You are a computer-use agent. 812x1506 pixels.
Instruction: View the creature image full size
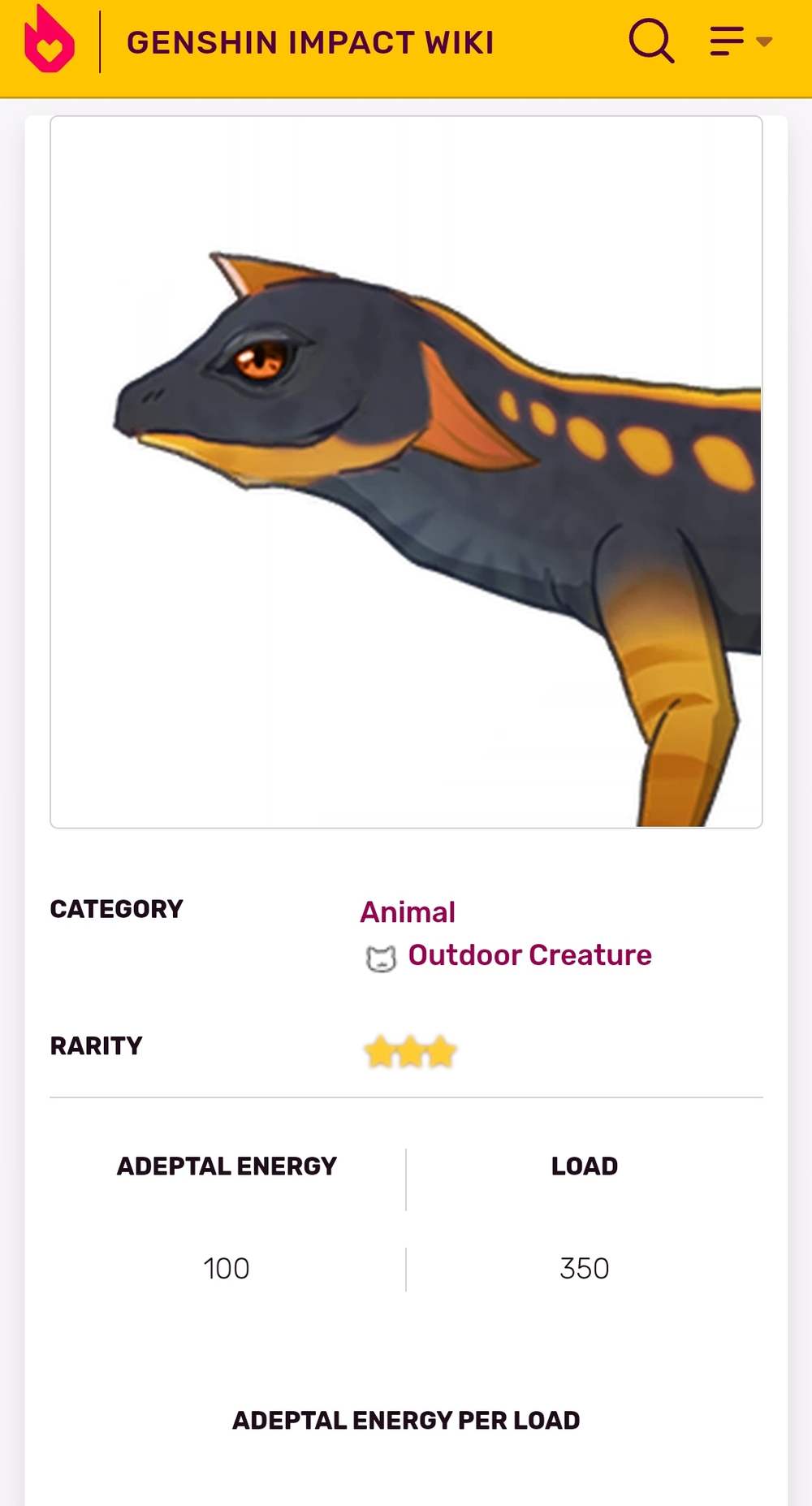pos(406,471)
